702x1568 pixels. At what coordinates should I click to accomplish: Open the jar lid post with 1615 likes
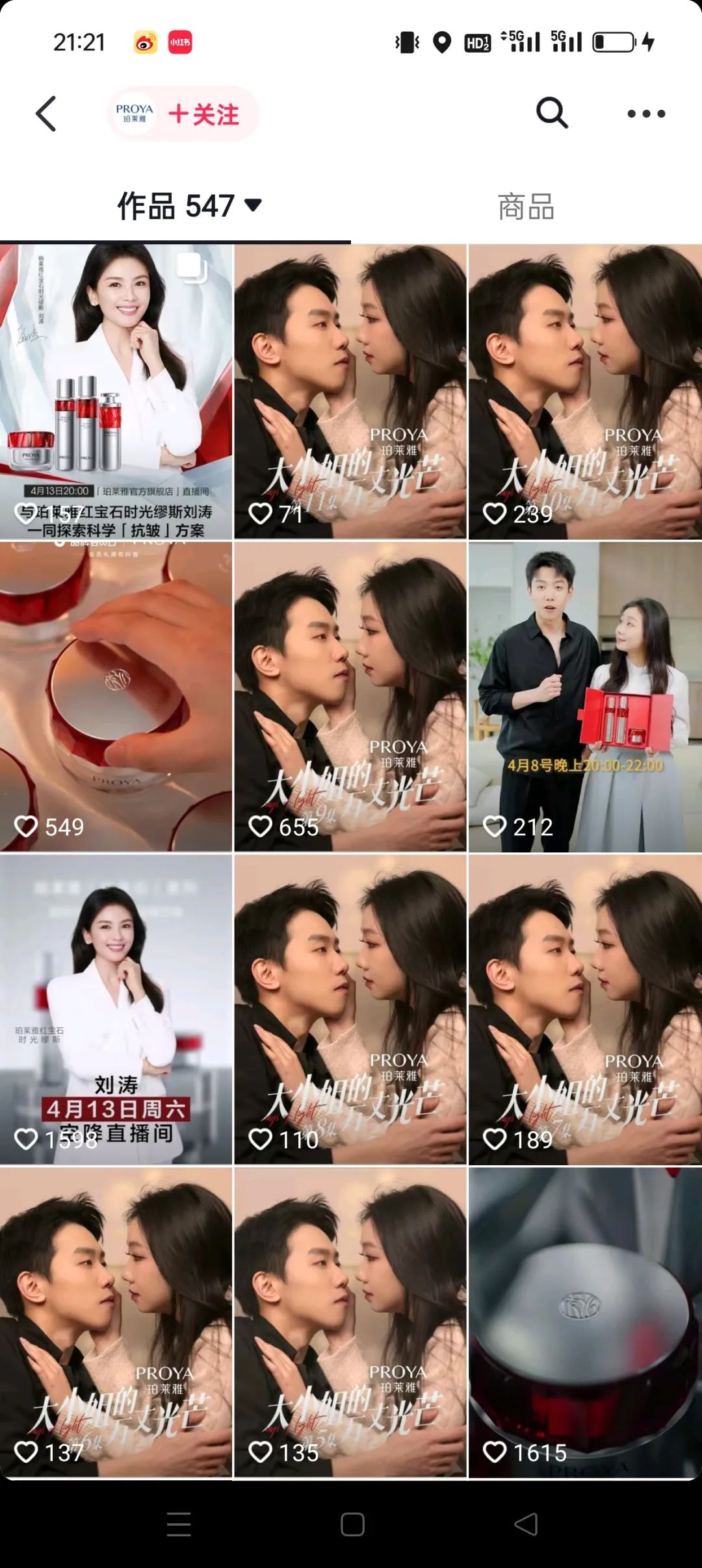pos(585,1322)
